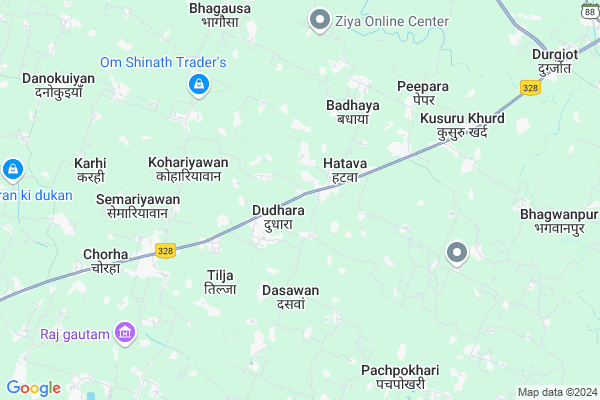Tap the Raj gautam place marker
This screenshot has height=400, width=600.
tap(125, 332)
